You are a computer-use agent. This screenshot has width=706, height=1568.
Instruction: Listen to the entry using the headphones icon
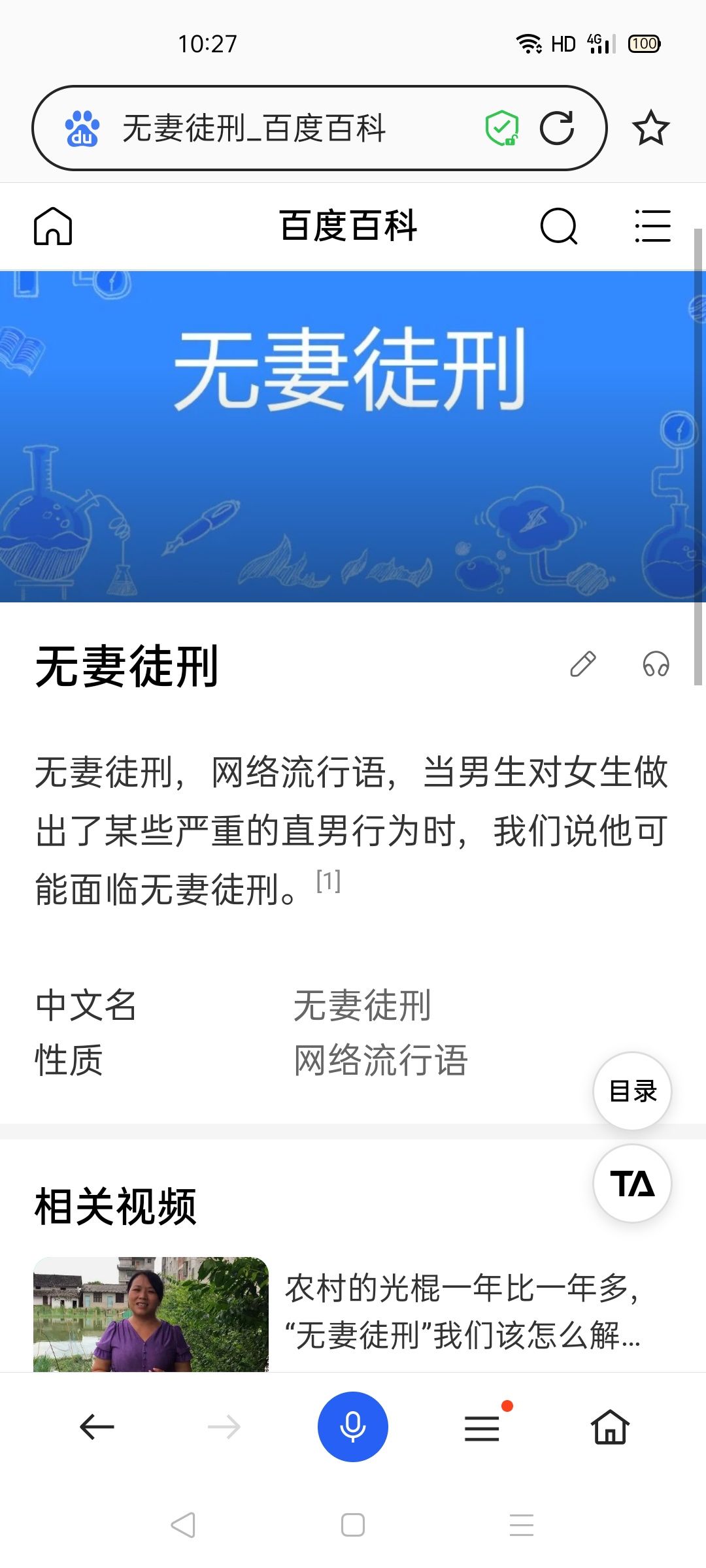pos(656,664)
